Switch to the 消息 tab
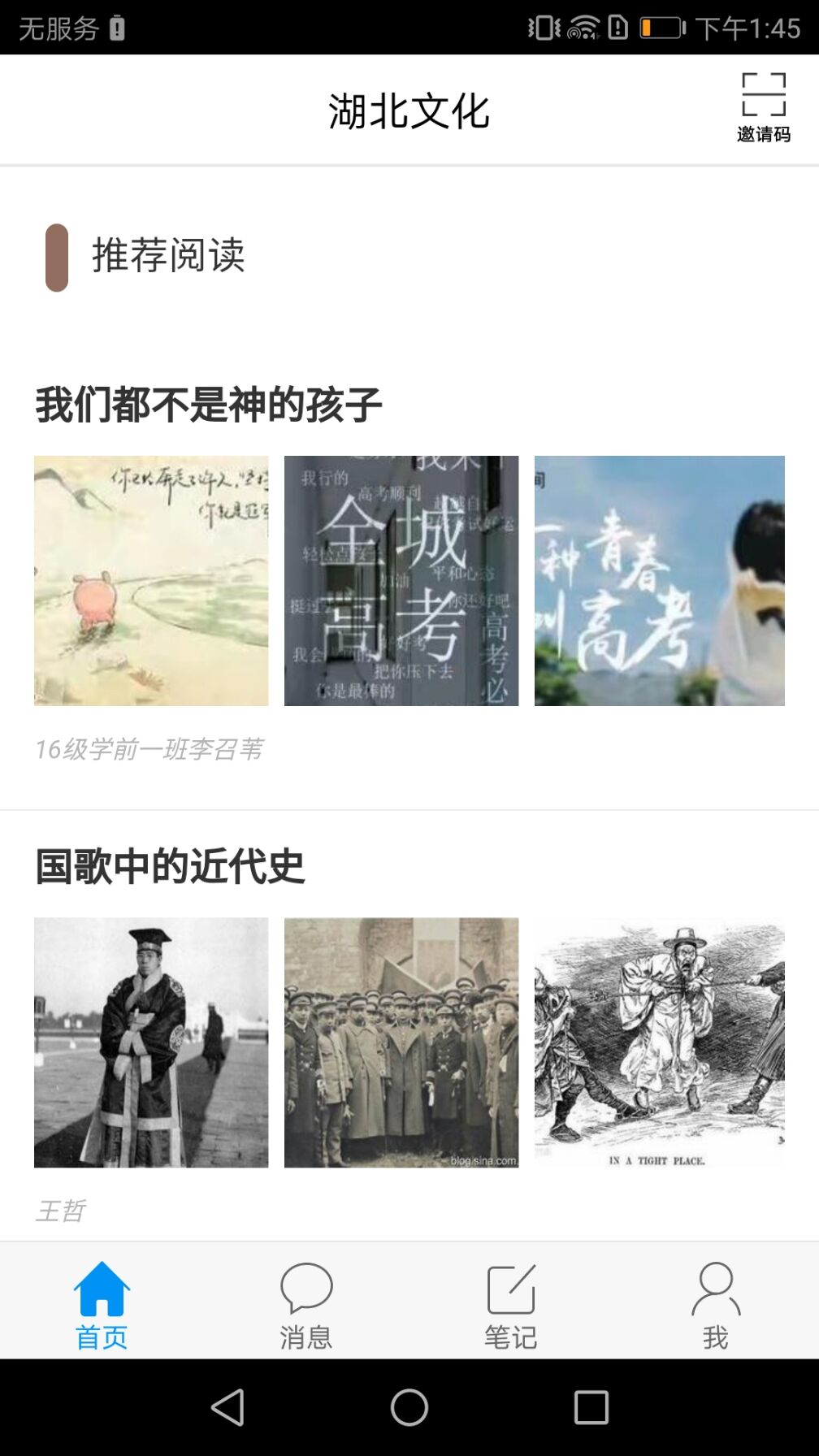The height and width of the screenshot is (1456, 819). 306,1302
